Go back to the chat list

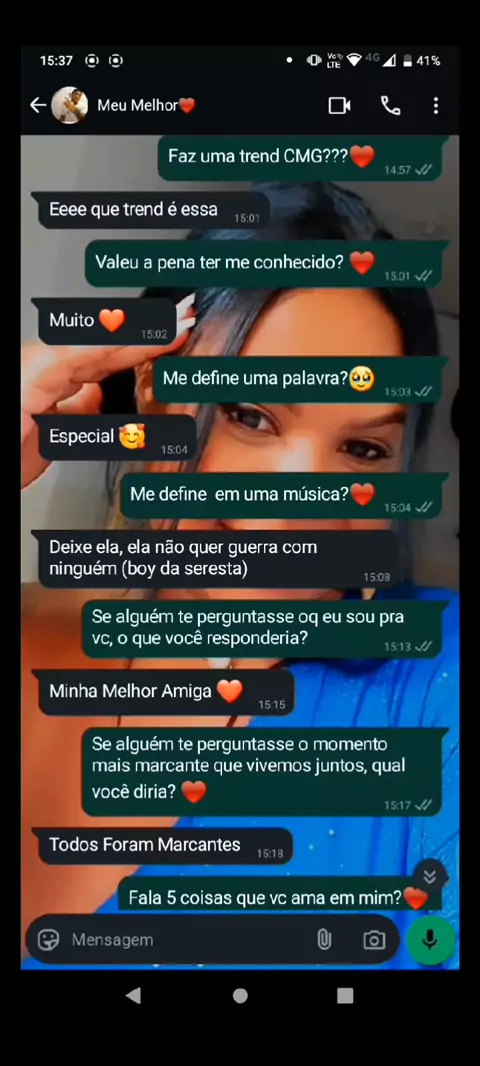[38, 105]
